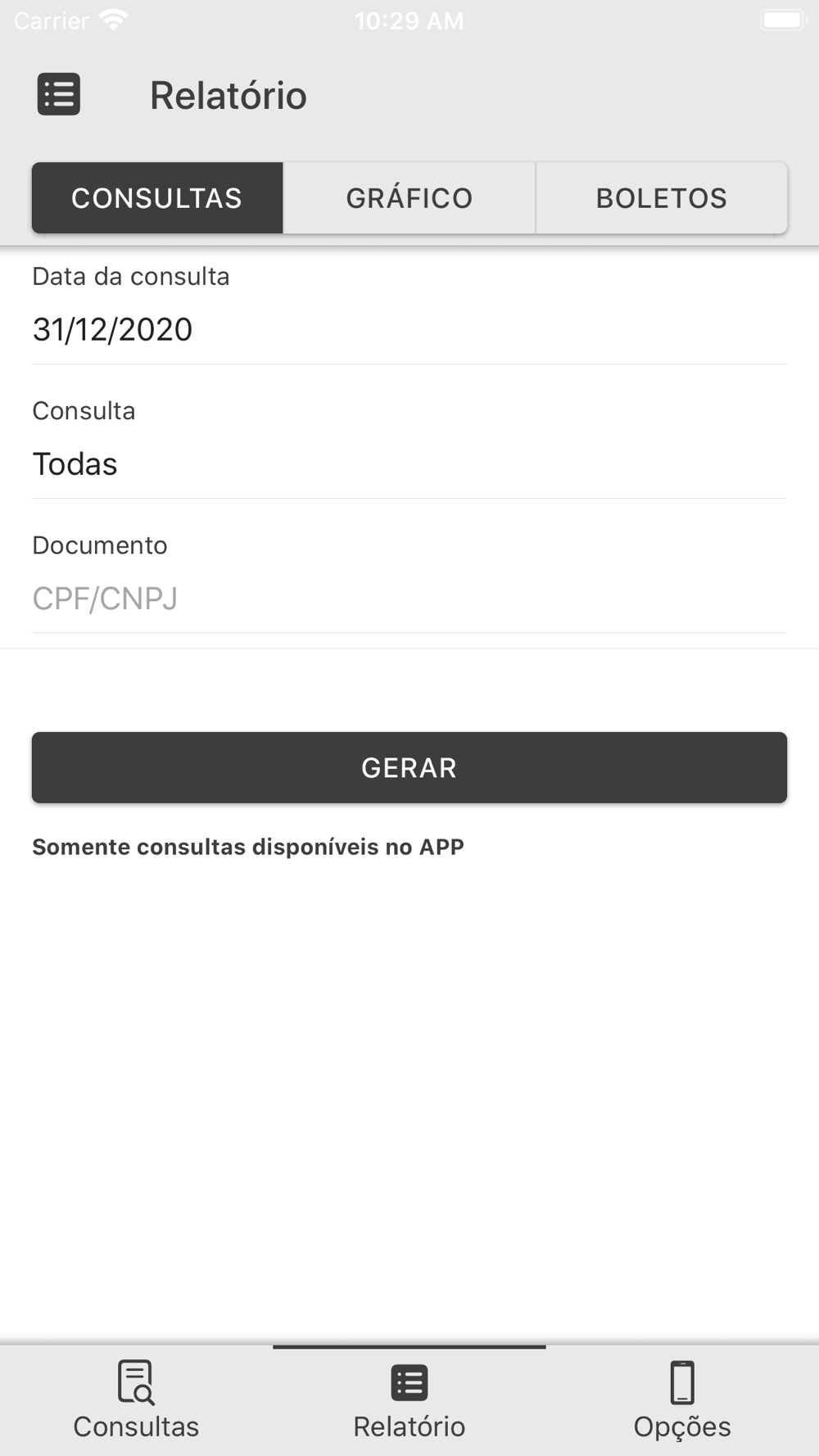Change the Data da consulta date

pos(409,330)
